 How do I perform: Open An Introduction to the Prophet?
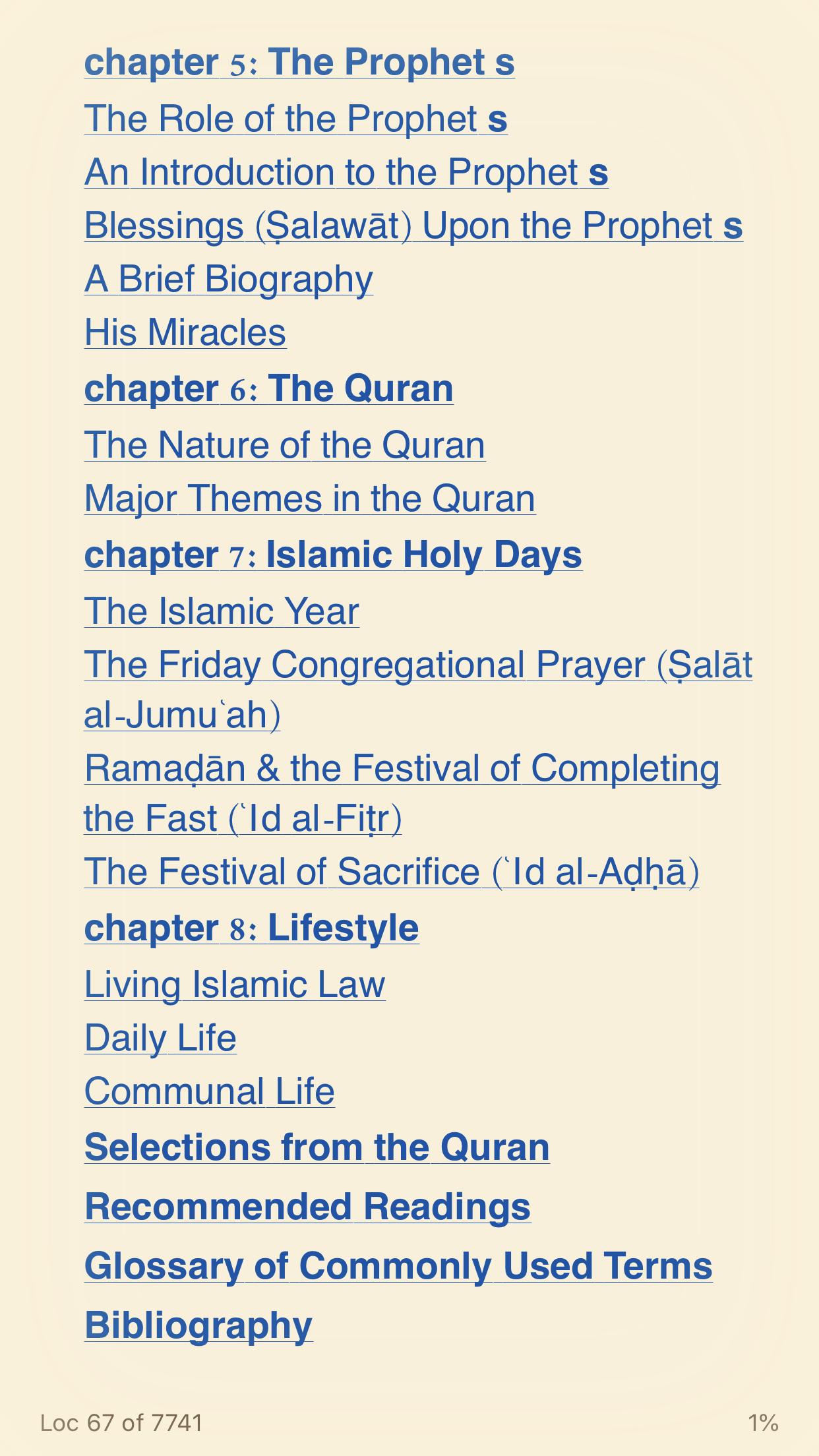point(346,172)
